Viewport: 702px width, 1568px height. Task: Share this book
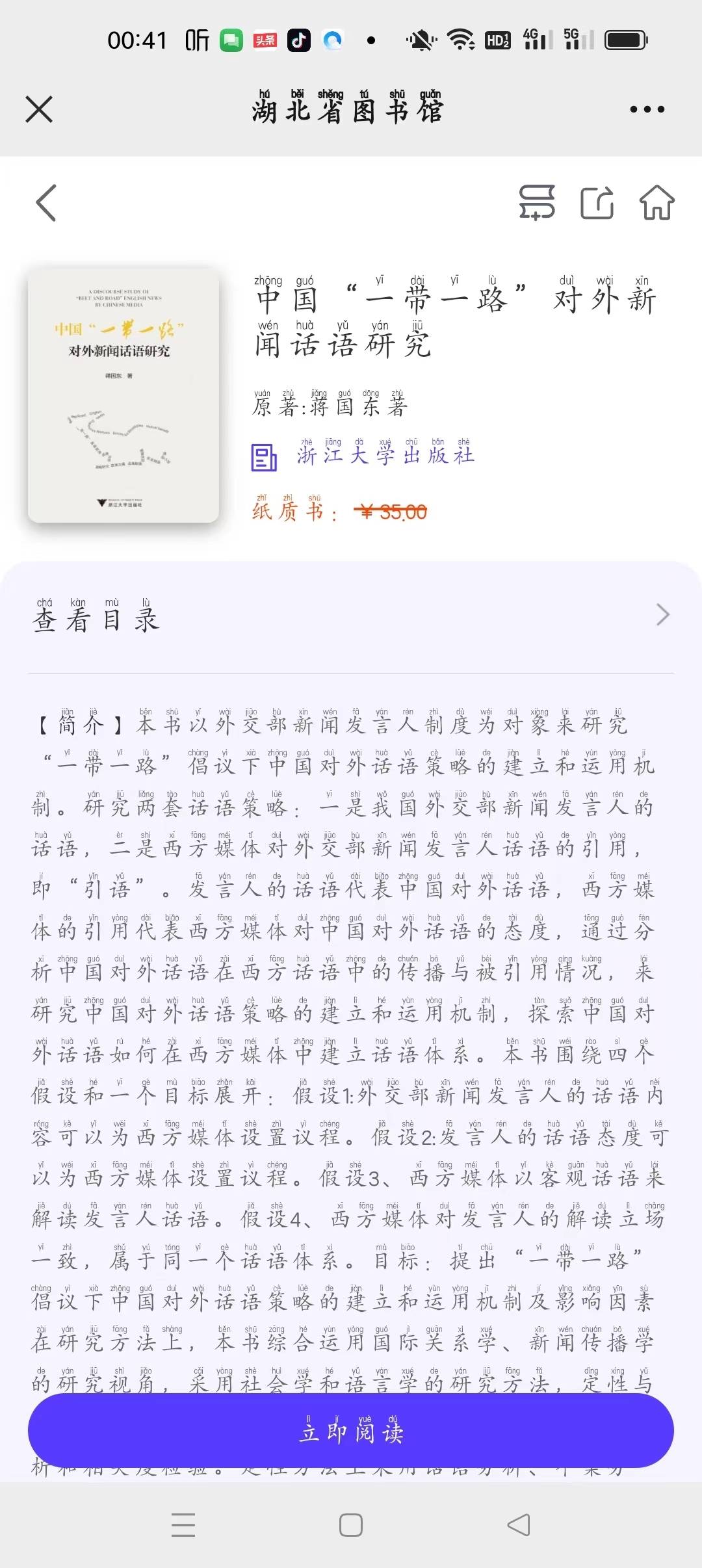[597, 202]
